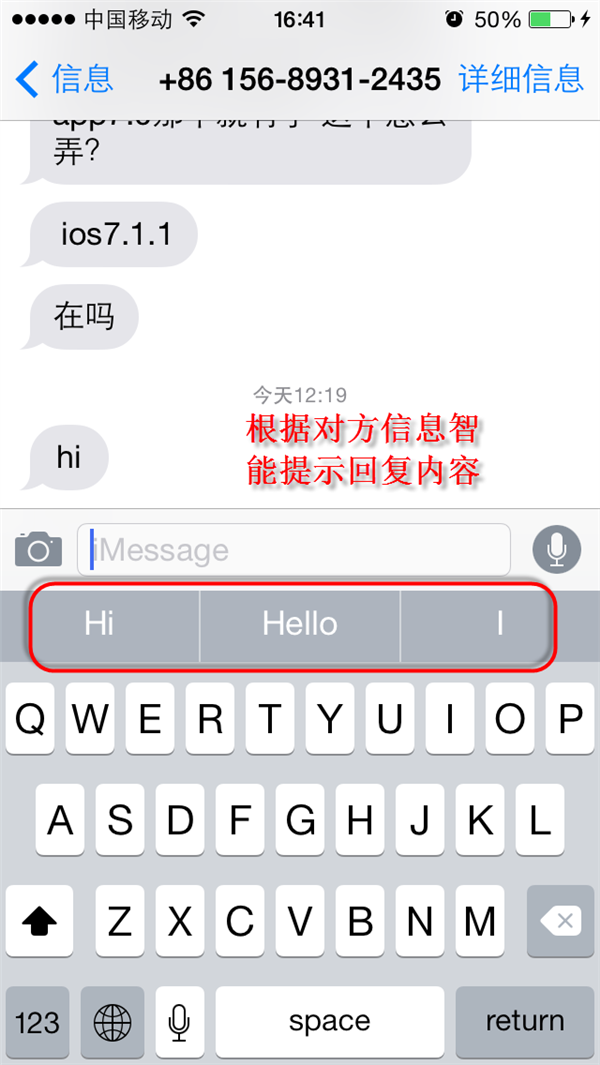Delete a character with backspace
The width and height of the screenshot is (600, 1065).
click(x=560, y=921)
